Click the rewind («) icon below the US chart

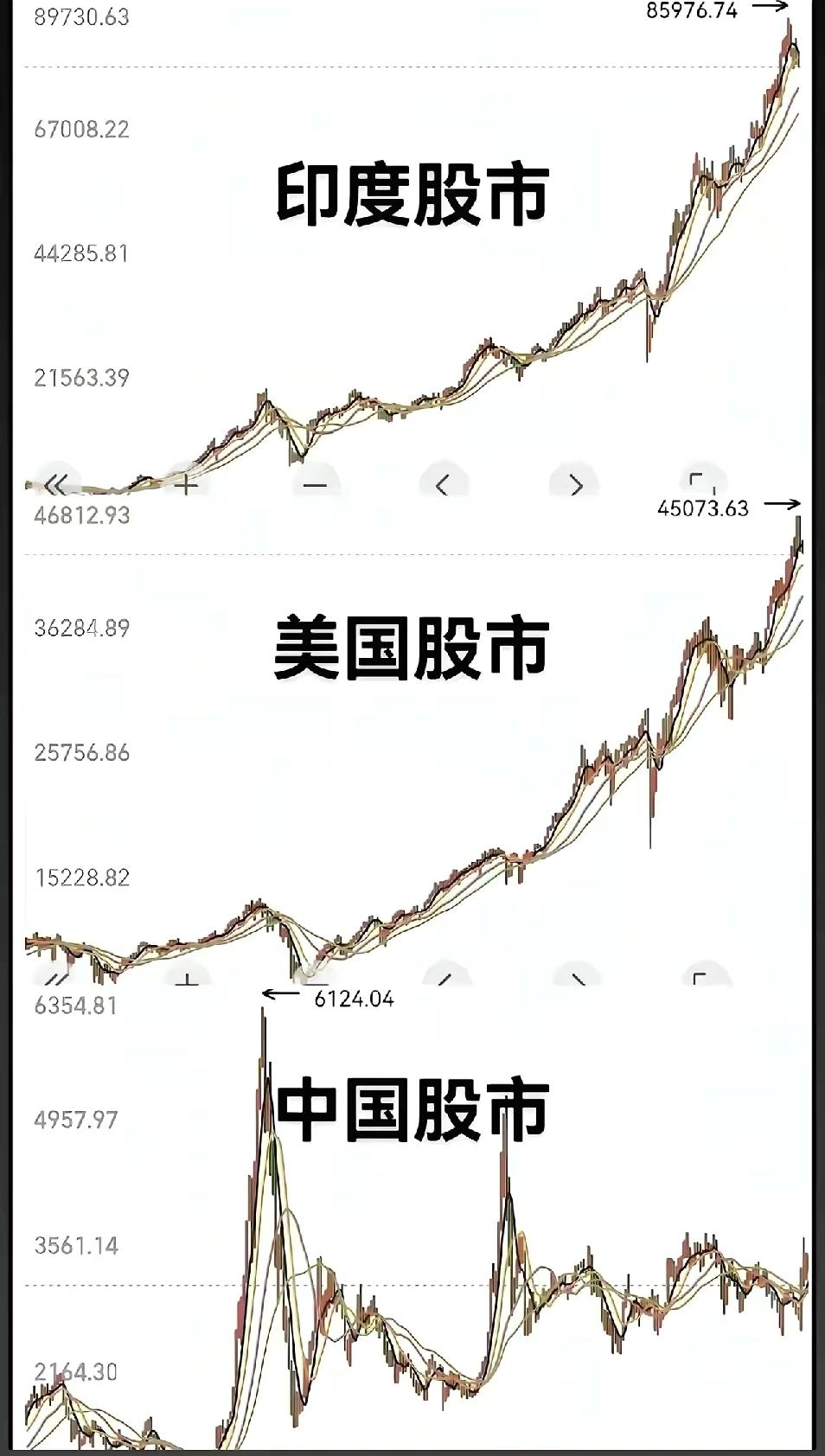[x=54, y=980]
